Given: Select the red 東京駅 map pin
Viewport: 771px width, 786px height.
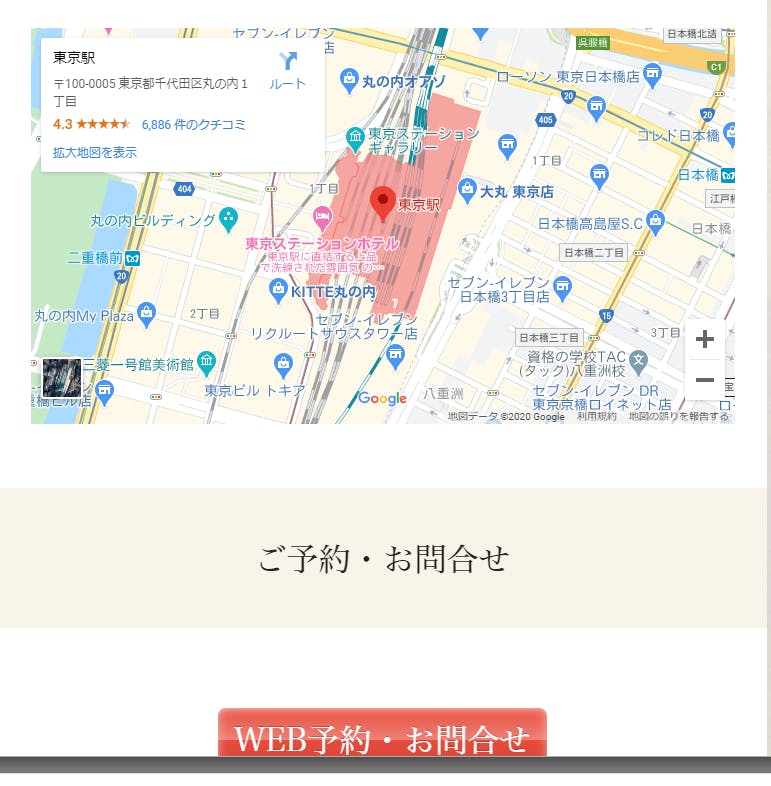Looking at the screenshot, I should tap(382, 202).
